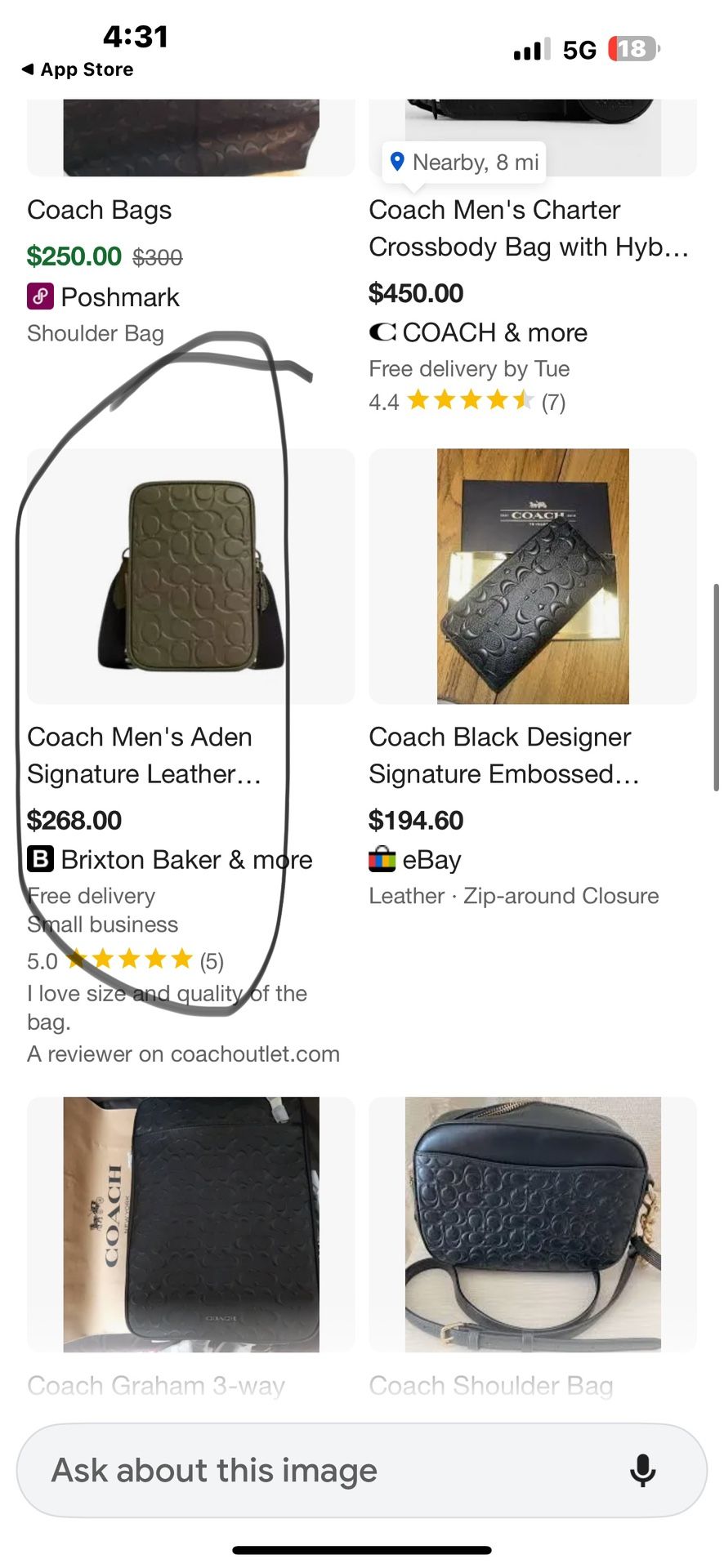724x1568 pixels.
Task: Start voice input with the microphone
Action: tap(643, 1471)
